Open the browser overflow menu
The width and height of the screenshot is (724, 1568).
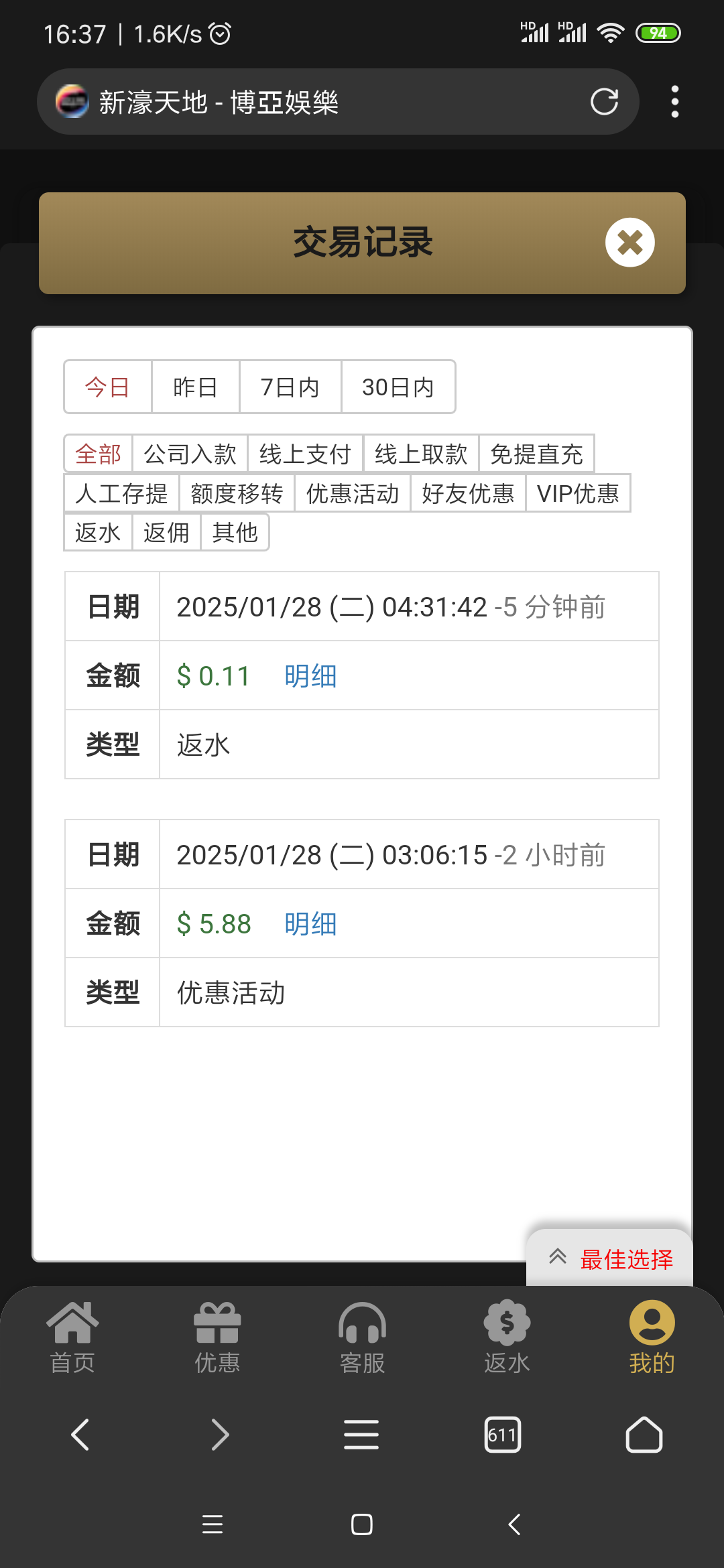coord(674,102)
